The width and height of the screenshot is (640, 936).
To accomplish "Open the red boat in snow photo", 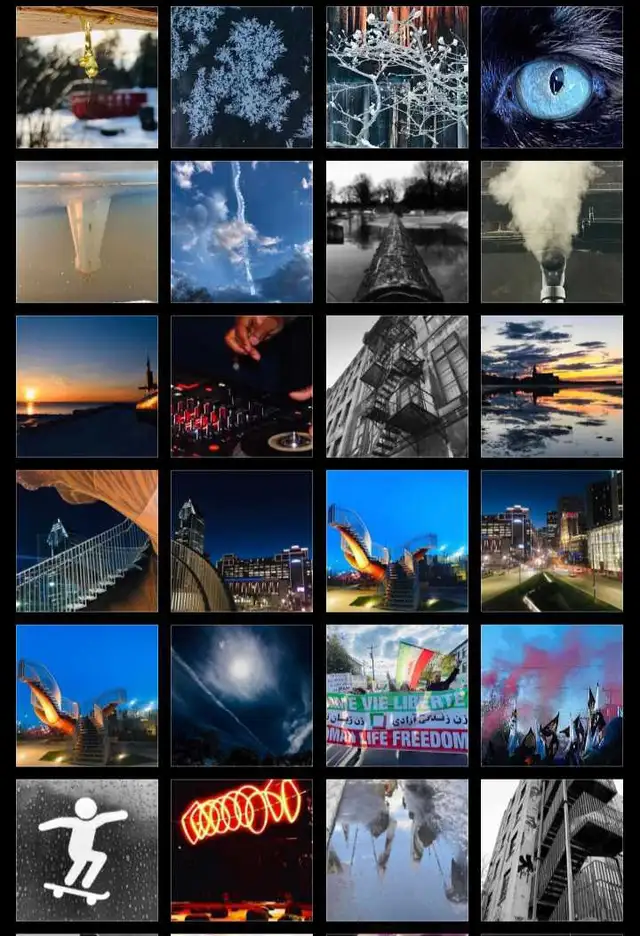I will [87, 77].
